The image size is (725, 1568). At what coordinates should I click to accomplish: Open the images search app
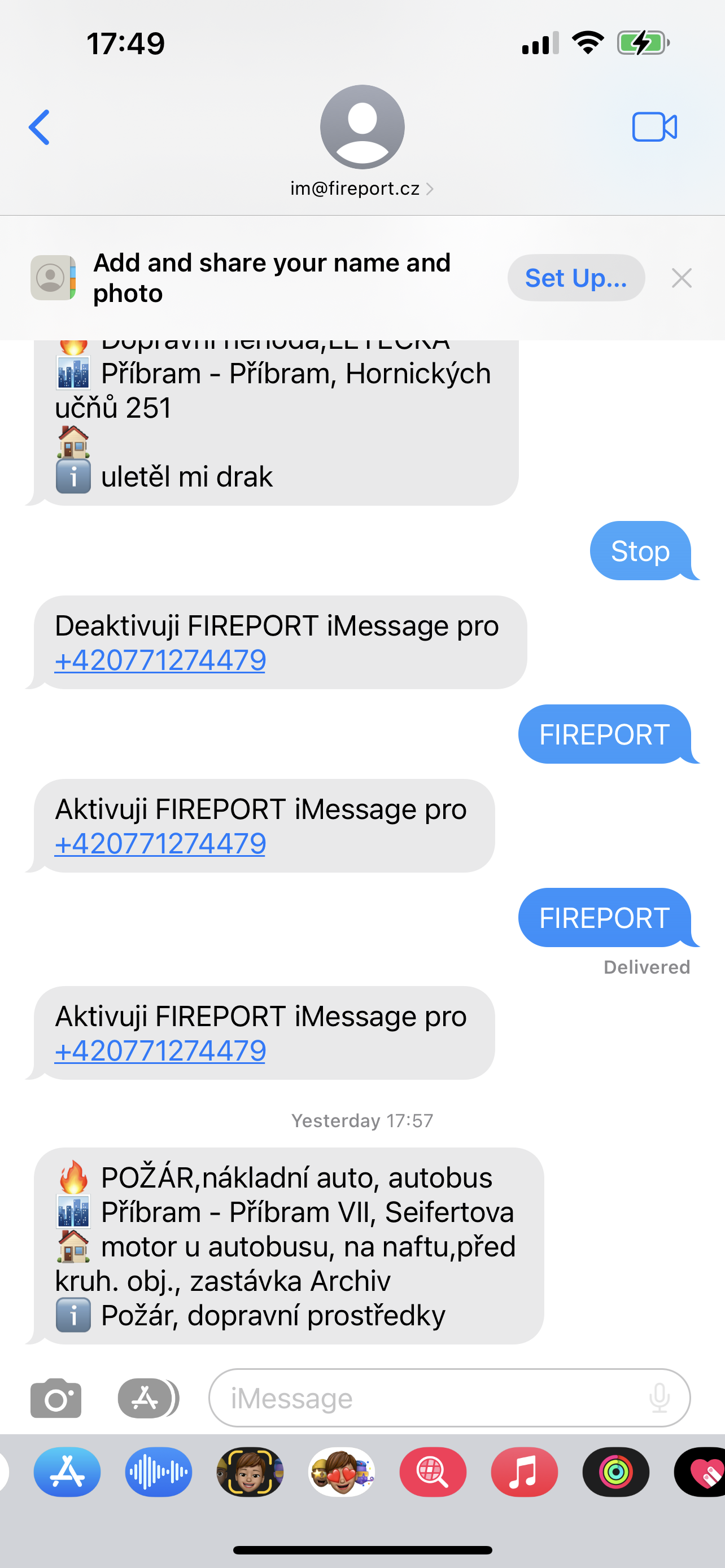click(433, 1472)
